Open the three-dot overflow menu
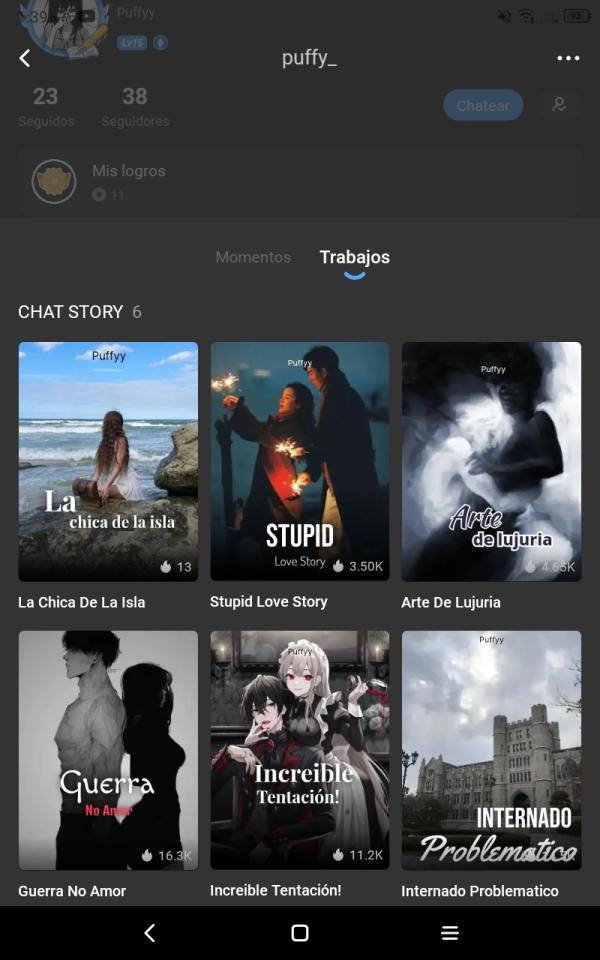The height and width of the screenshot is (960, 600). pyautogui.click(x=568, y=58)
